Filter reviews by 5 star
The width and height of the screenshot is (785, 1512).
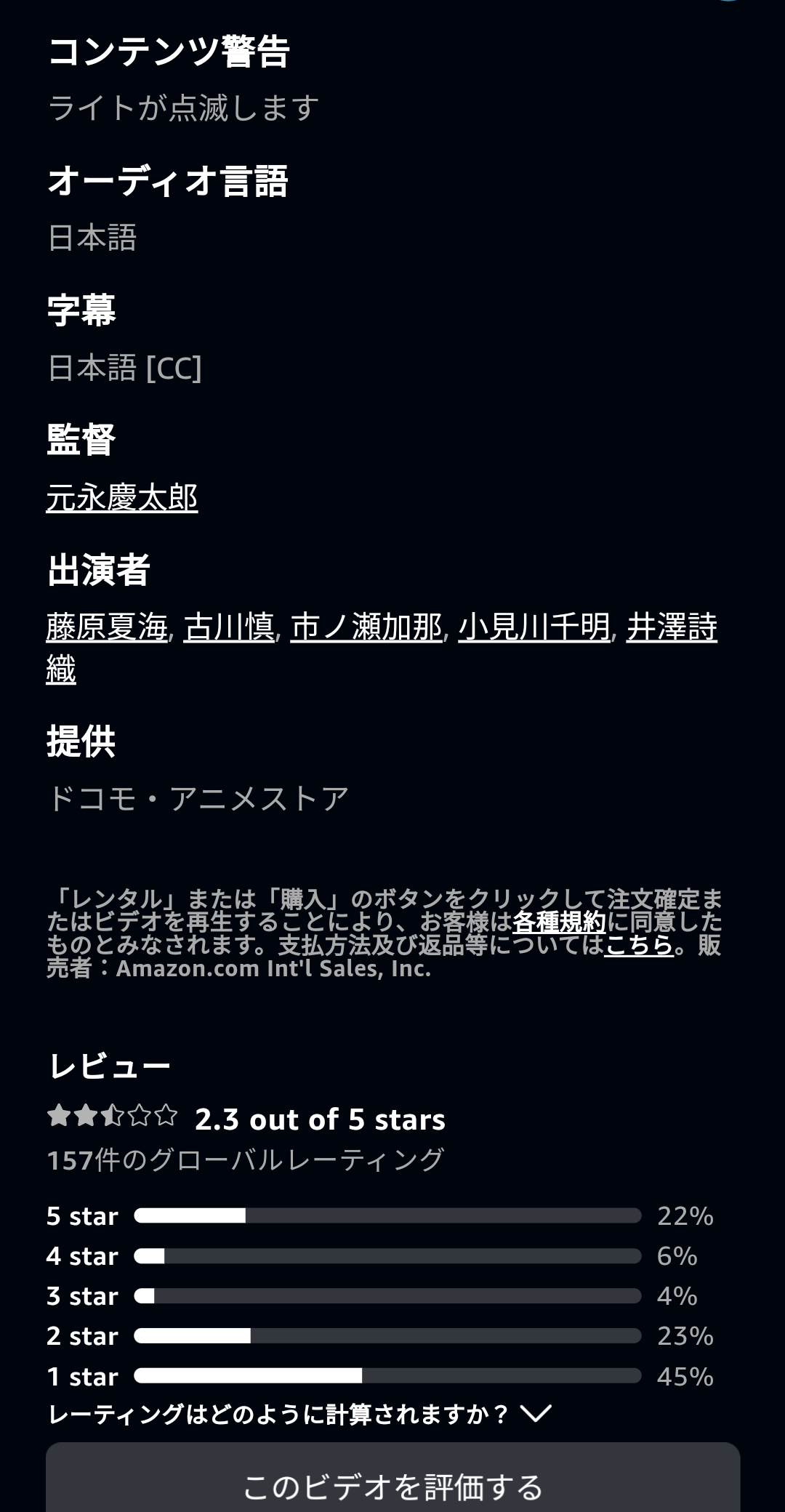tap(380, 1216)
